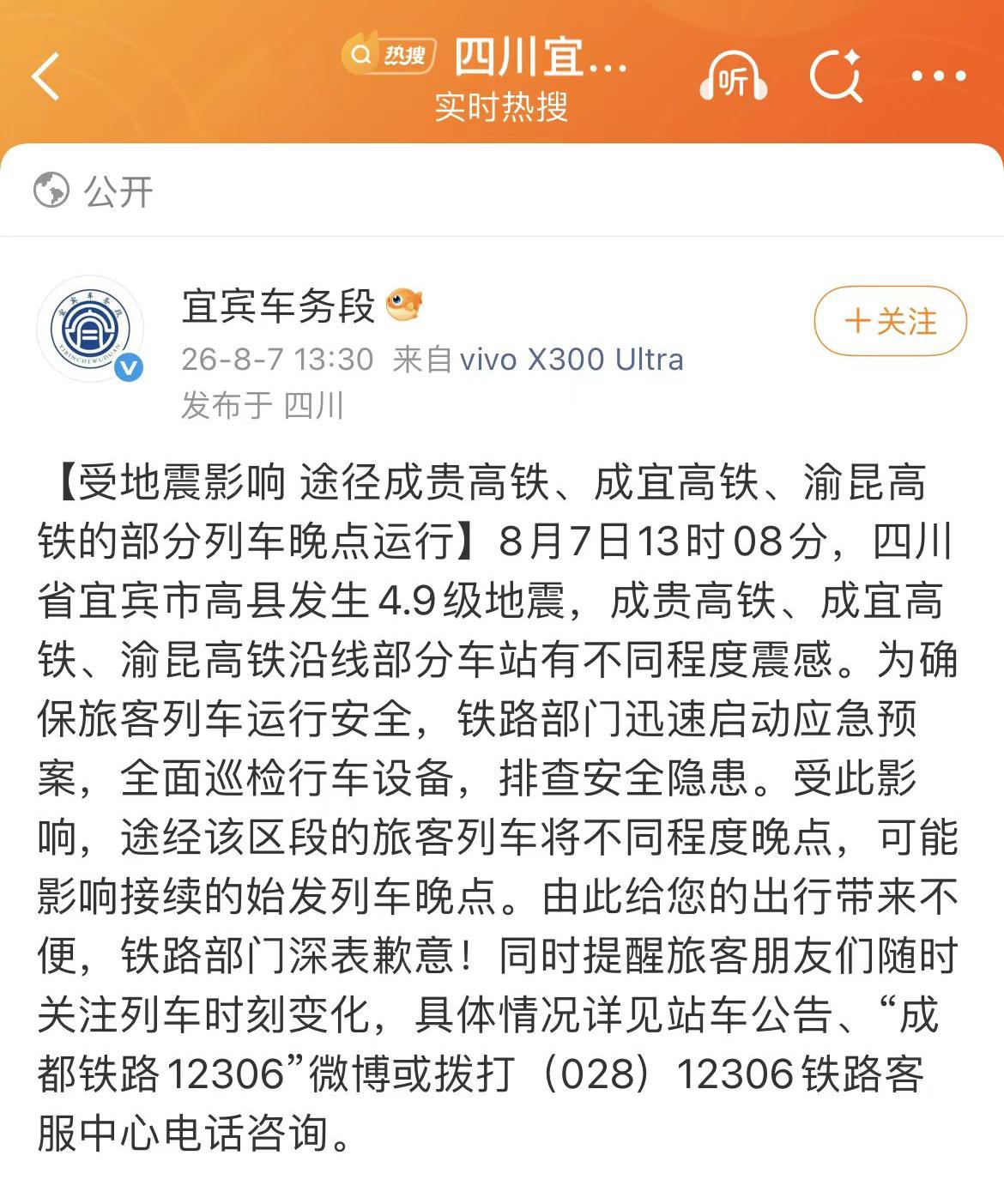Go back using the top-left arrow

point(46,76)
